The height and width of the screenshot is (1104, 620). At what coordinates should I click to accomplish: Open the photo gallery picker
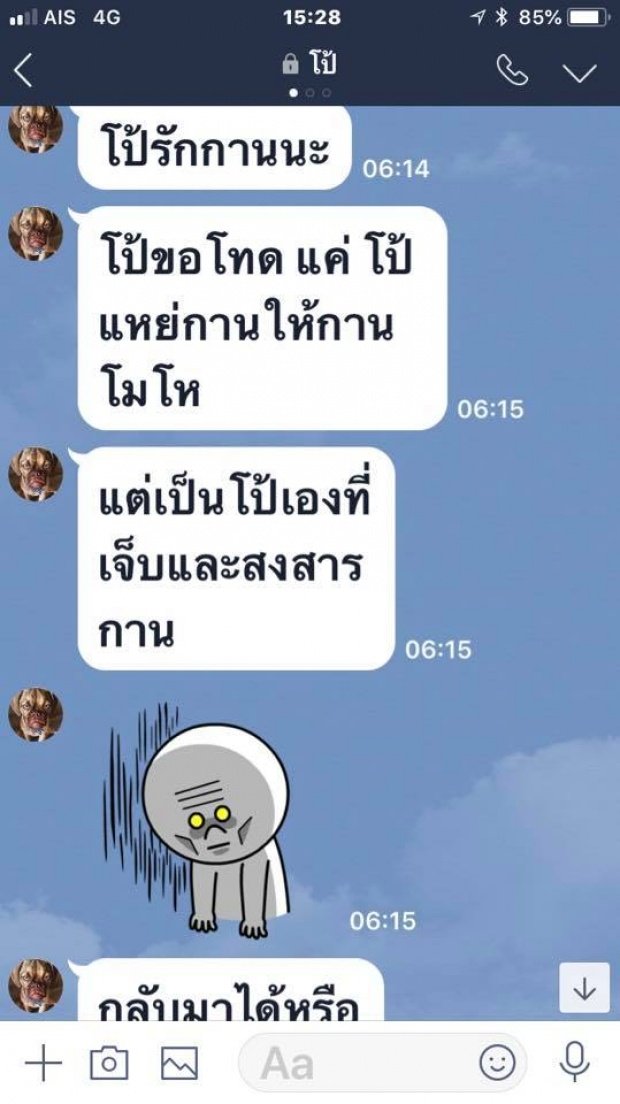coord(179,1063)
